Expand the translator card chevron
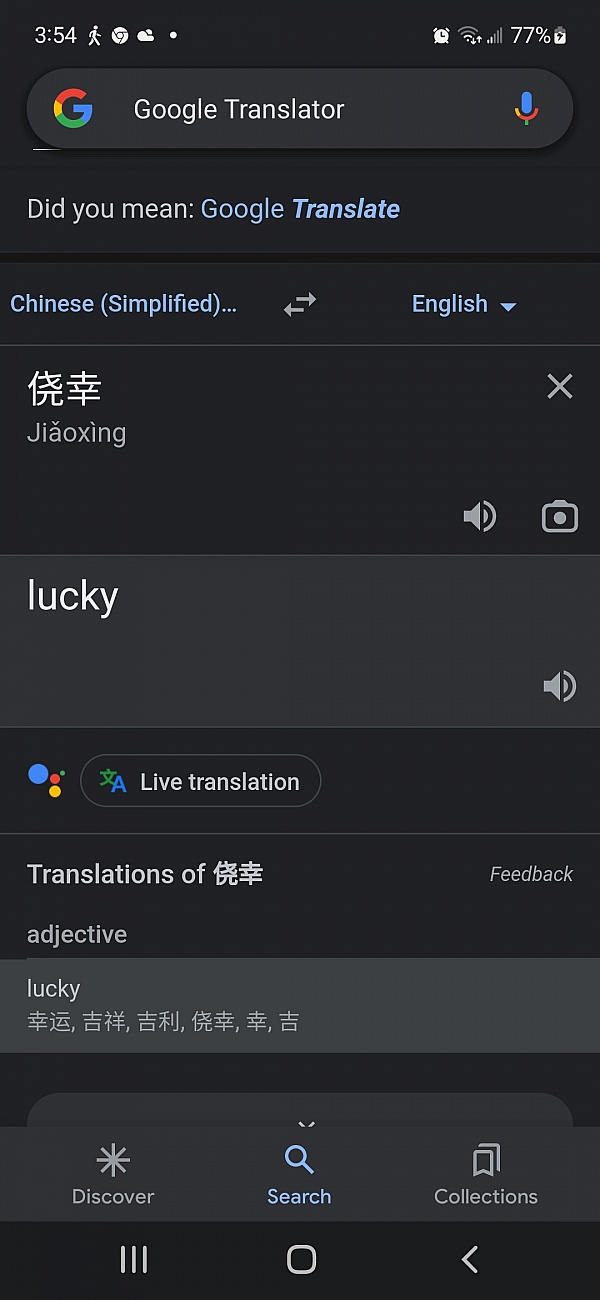Screen dimensions: 600x1300 [x=306, y=1122]
